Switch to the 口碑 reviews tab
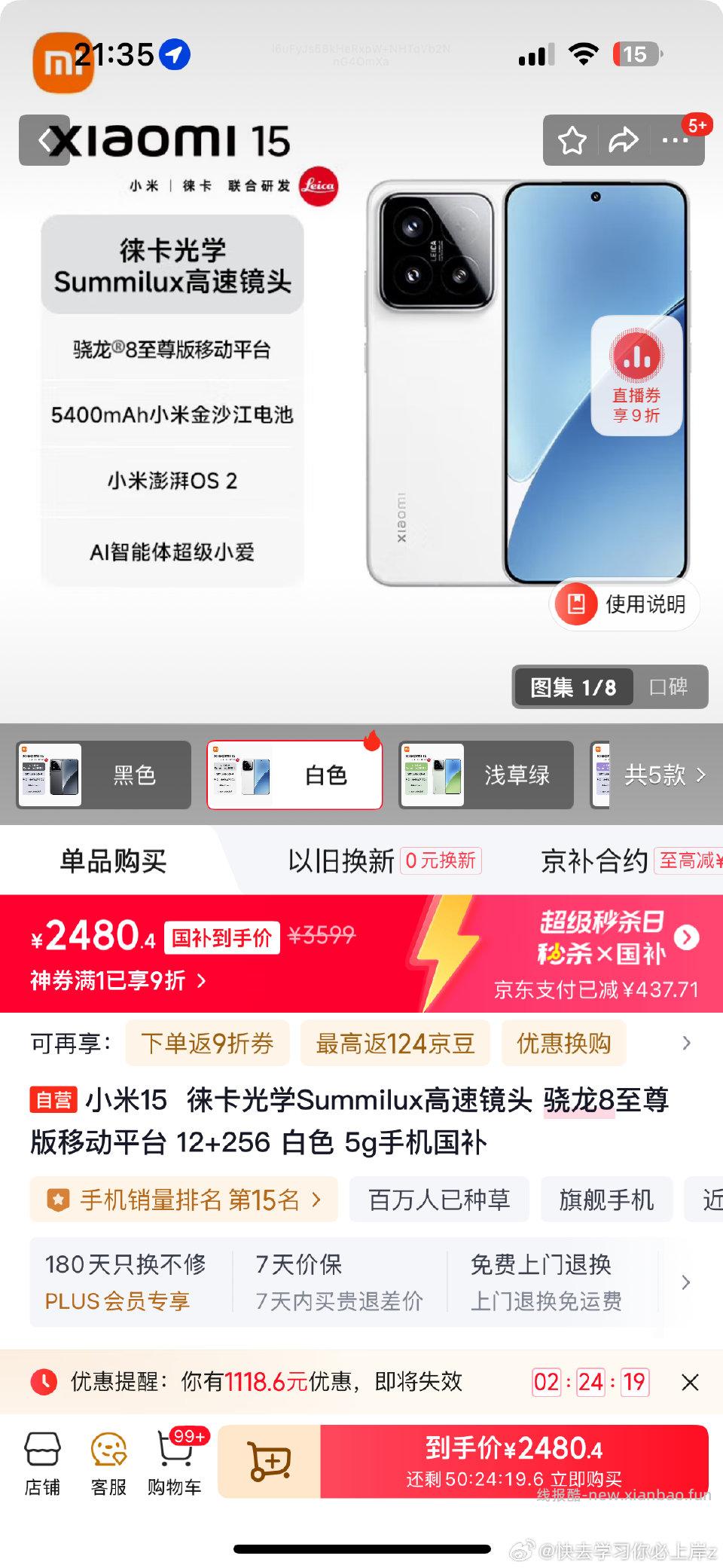 670,686
